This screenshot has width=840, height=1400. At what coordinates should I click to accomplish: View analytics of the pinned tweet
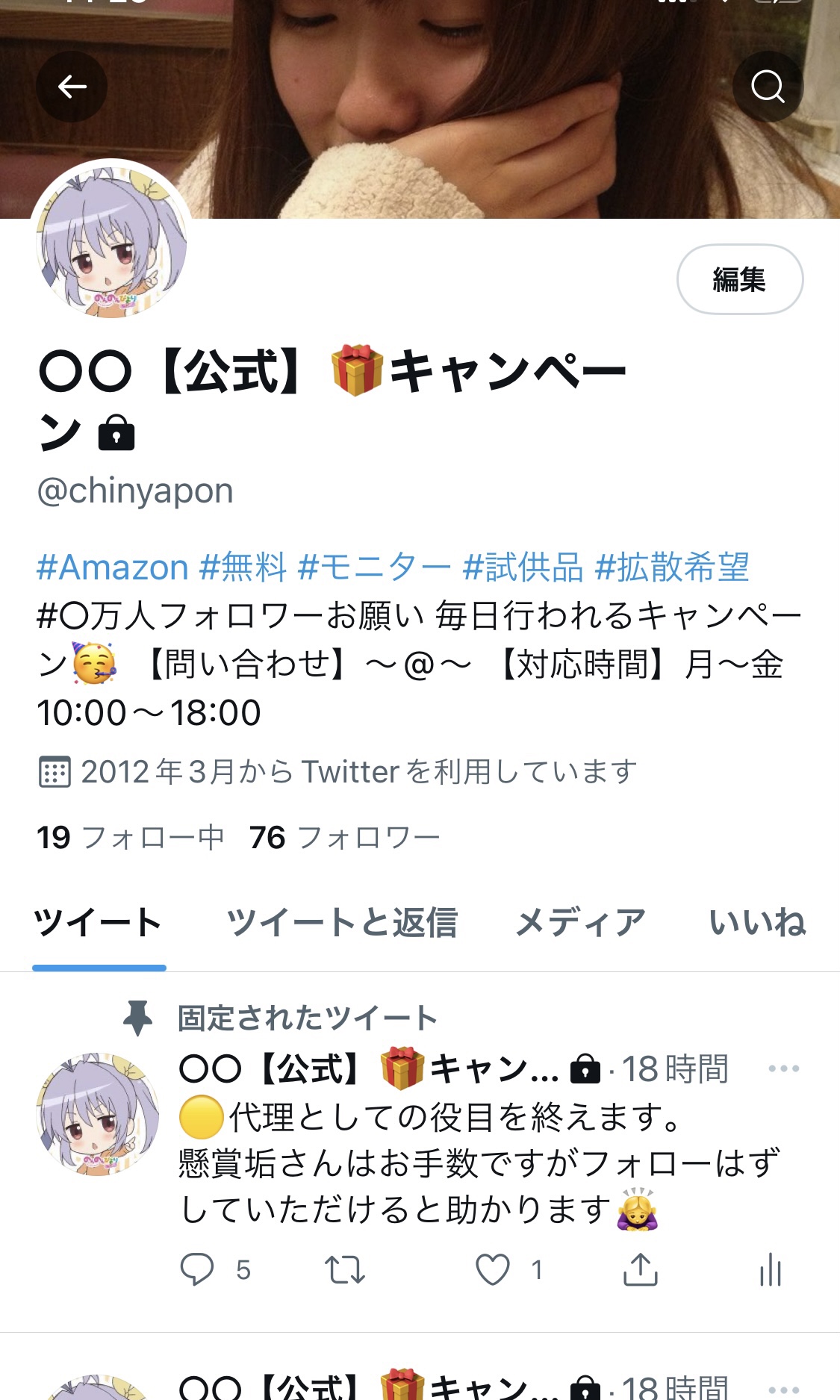[x=770, y=1269]
